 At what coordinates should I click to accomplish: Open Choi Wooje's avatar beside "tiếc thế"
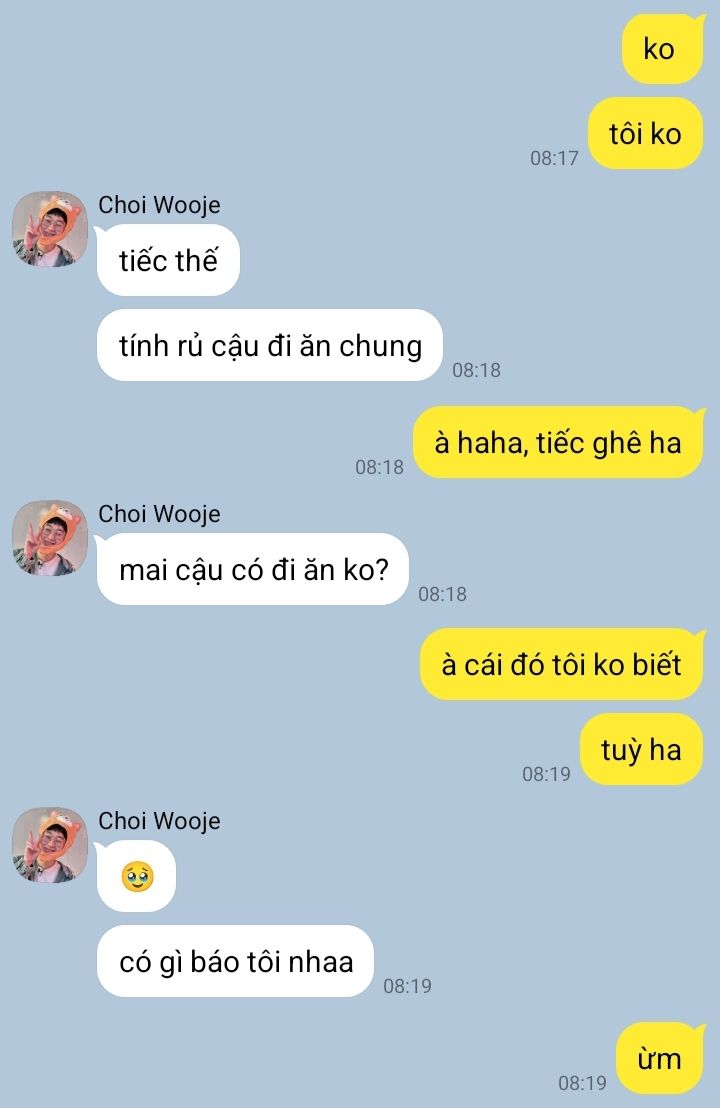(49, 229)
